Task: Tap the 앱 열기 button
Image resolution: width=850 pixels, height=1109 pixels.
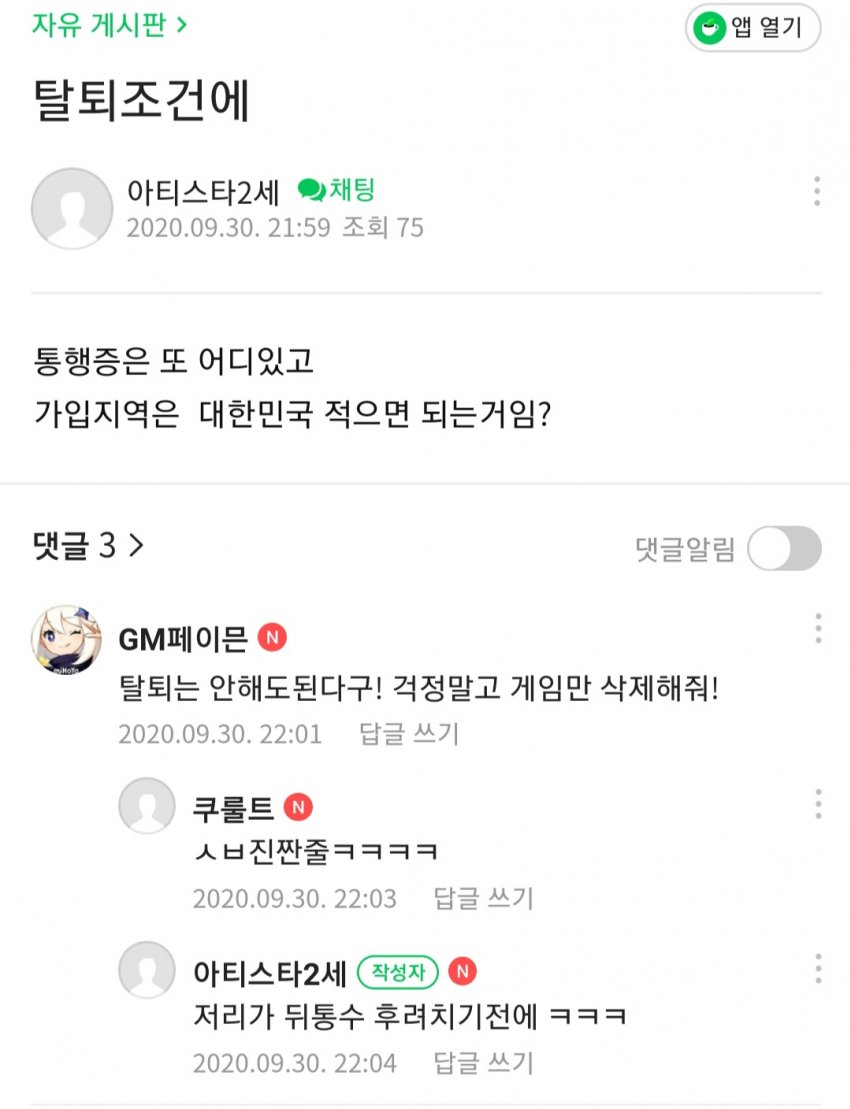Action: click(x=753, y=28)
